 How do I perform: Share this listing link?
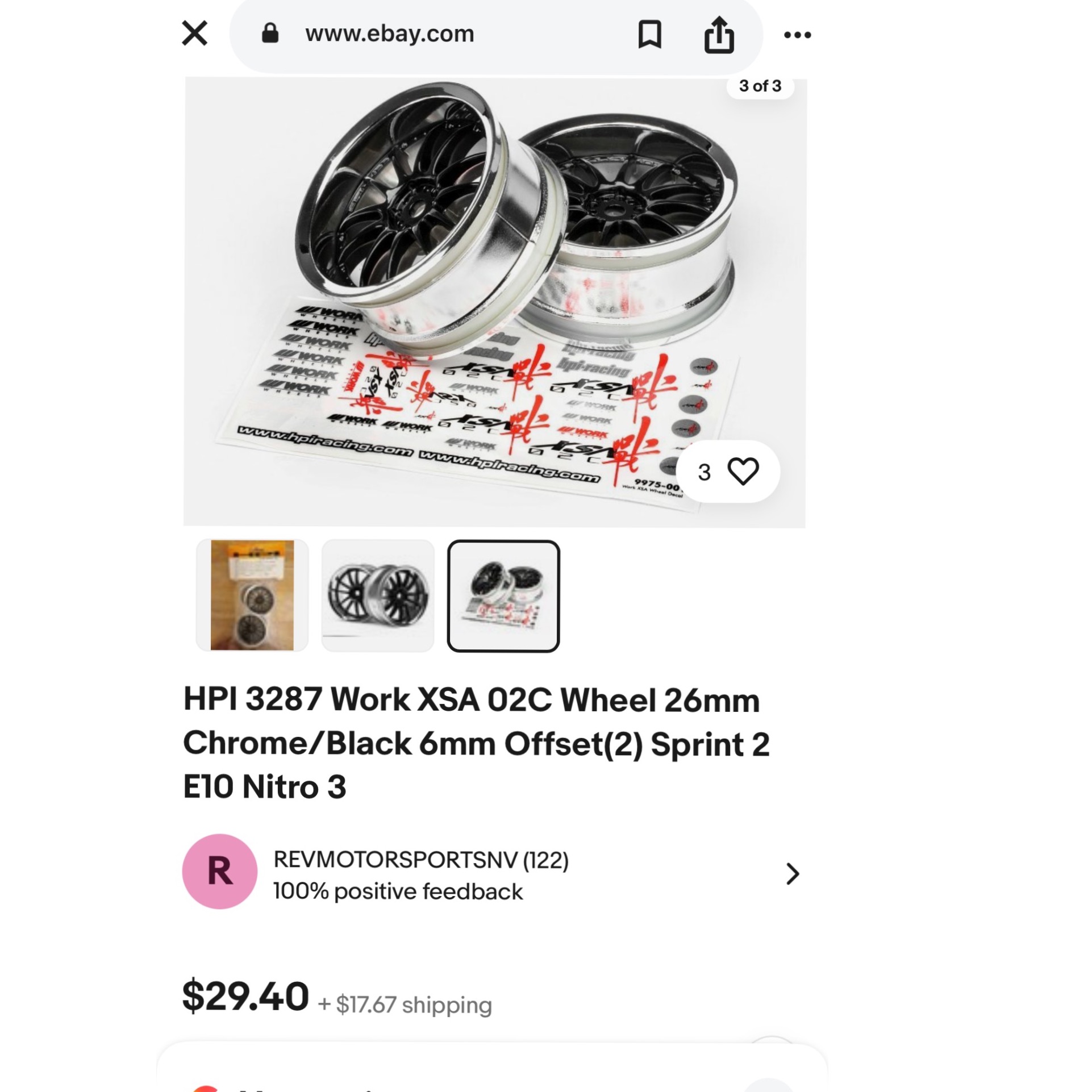pos(719,35)
